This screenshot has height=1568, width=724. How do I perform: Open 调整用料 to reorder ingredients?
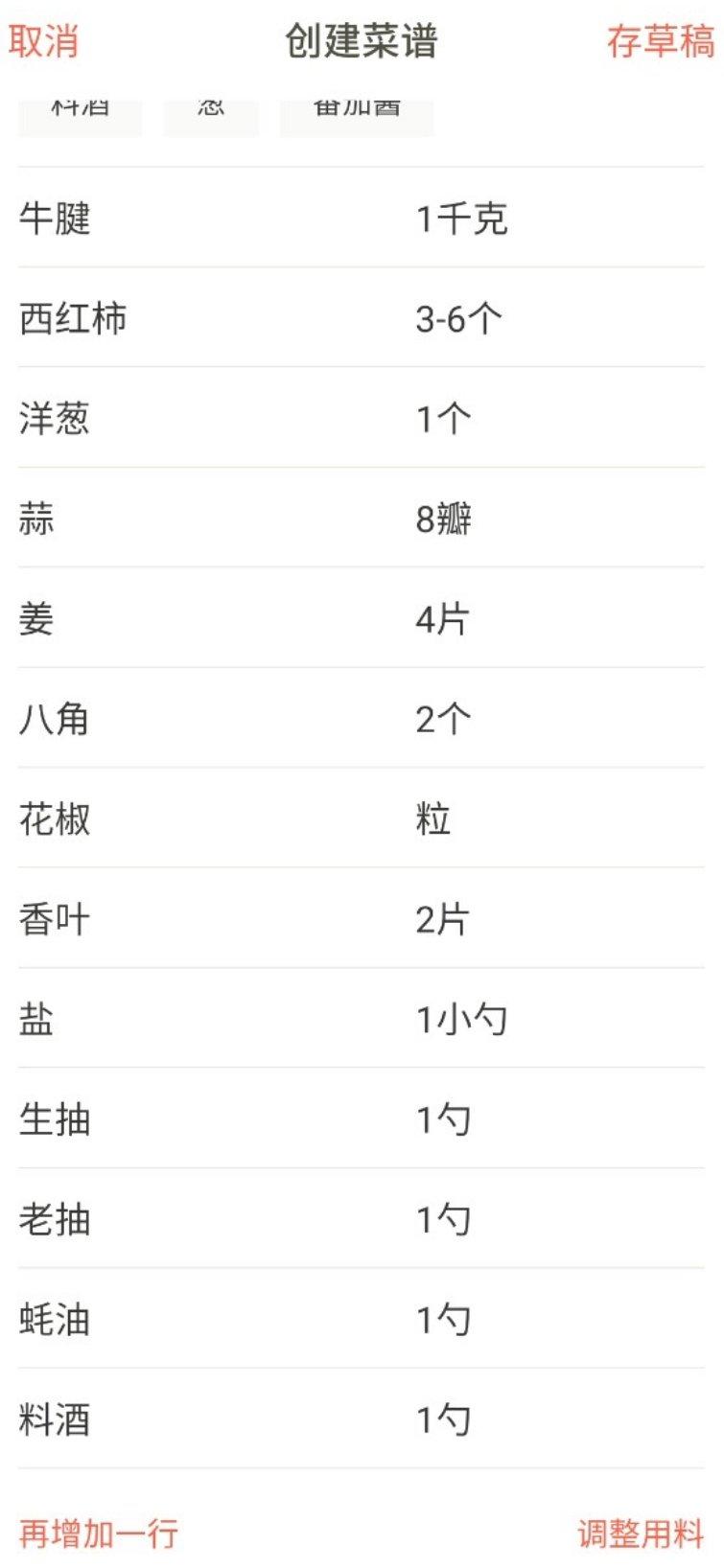pos(641,1533)
